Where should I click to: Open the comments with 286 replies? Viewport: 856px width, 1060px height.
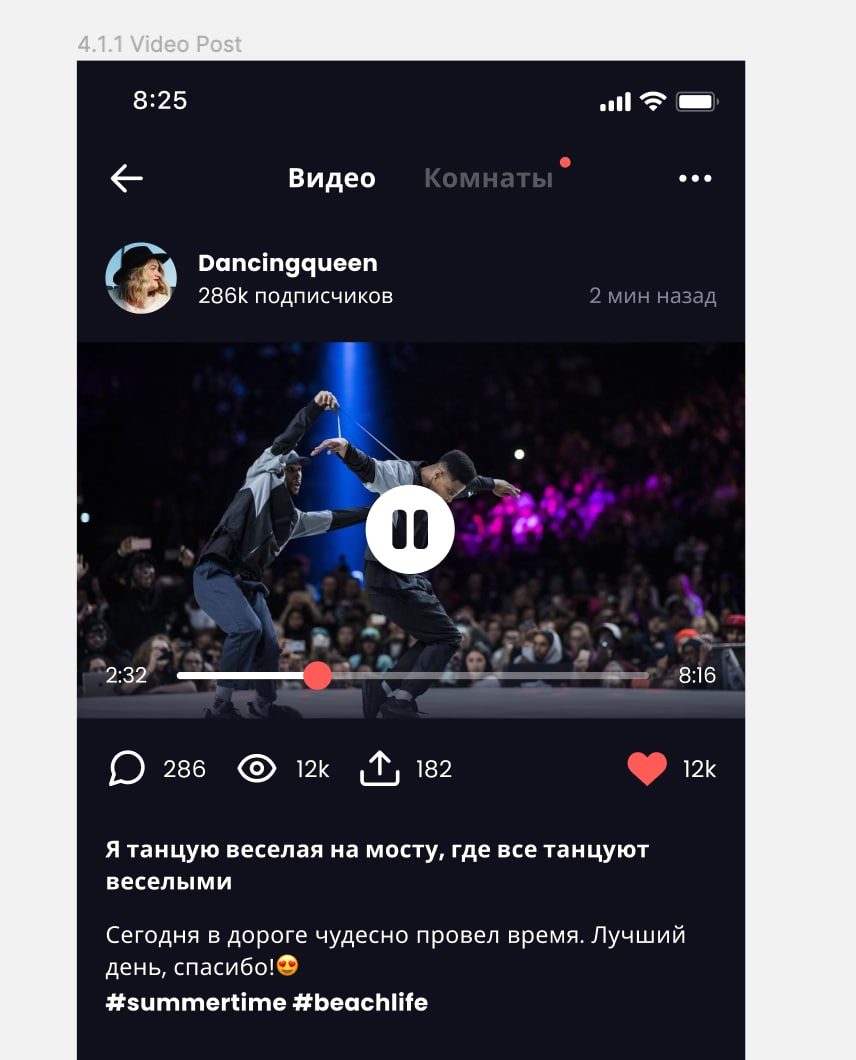coord(127,769)
